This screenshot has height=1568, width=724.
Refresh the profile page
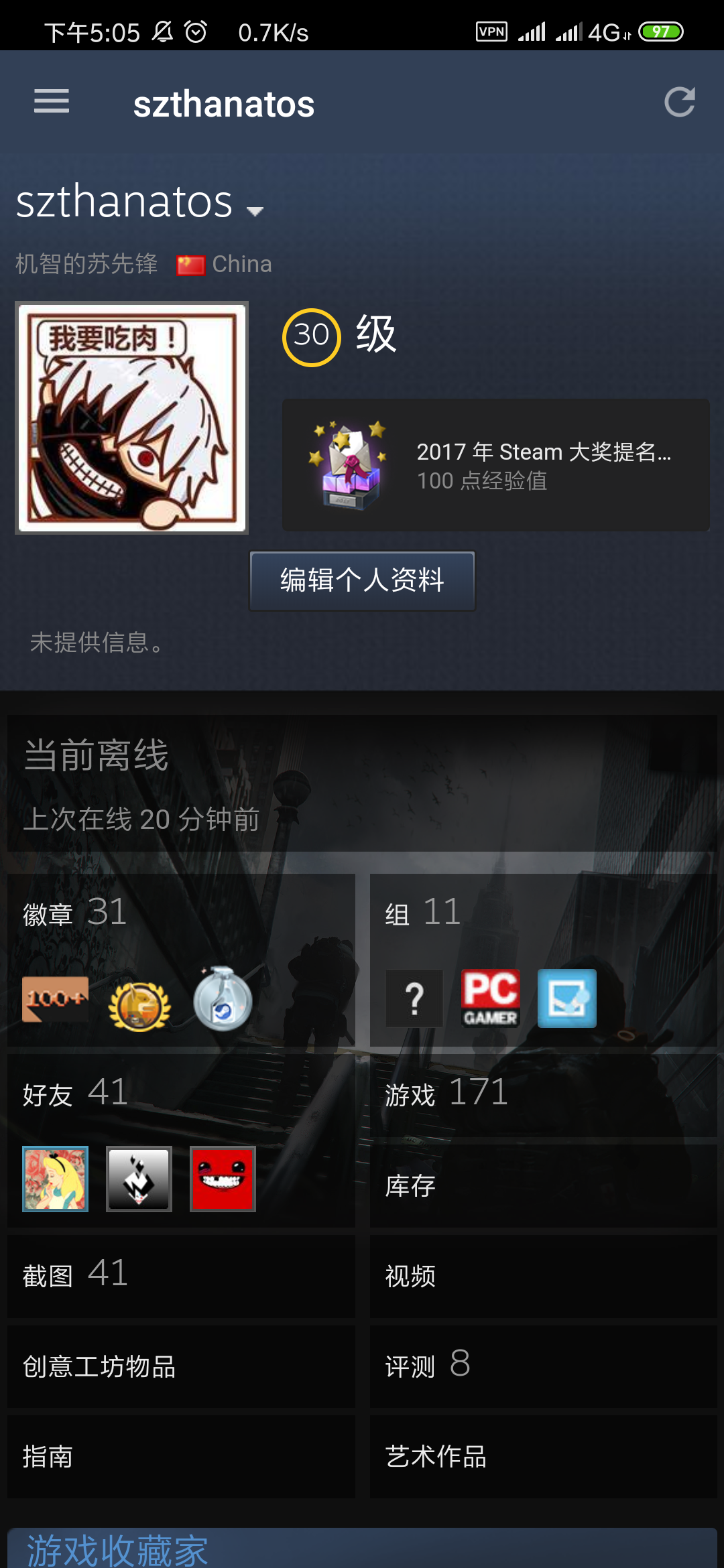point(679,103)
